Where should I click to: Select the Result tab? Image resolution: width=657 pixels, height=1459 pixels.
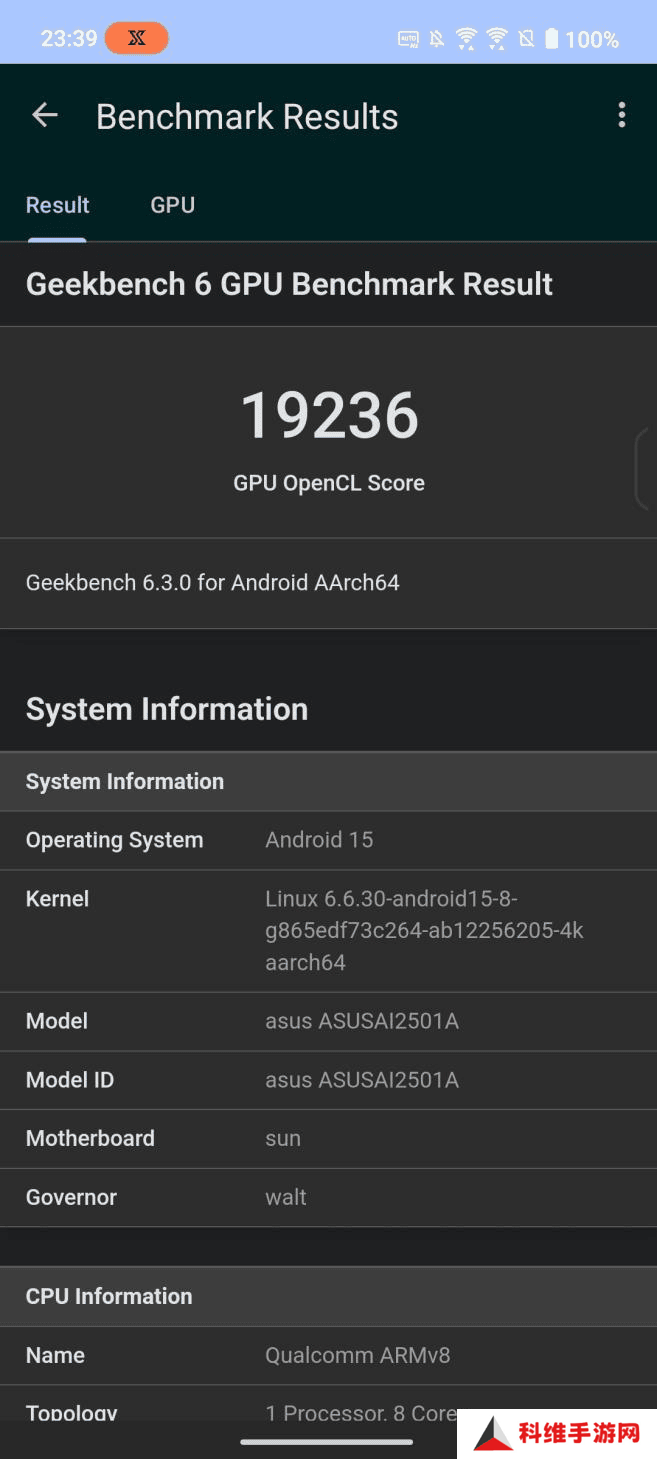(57, 205)
